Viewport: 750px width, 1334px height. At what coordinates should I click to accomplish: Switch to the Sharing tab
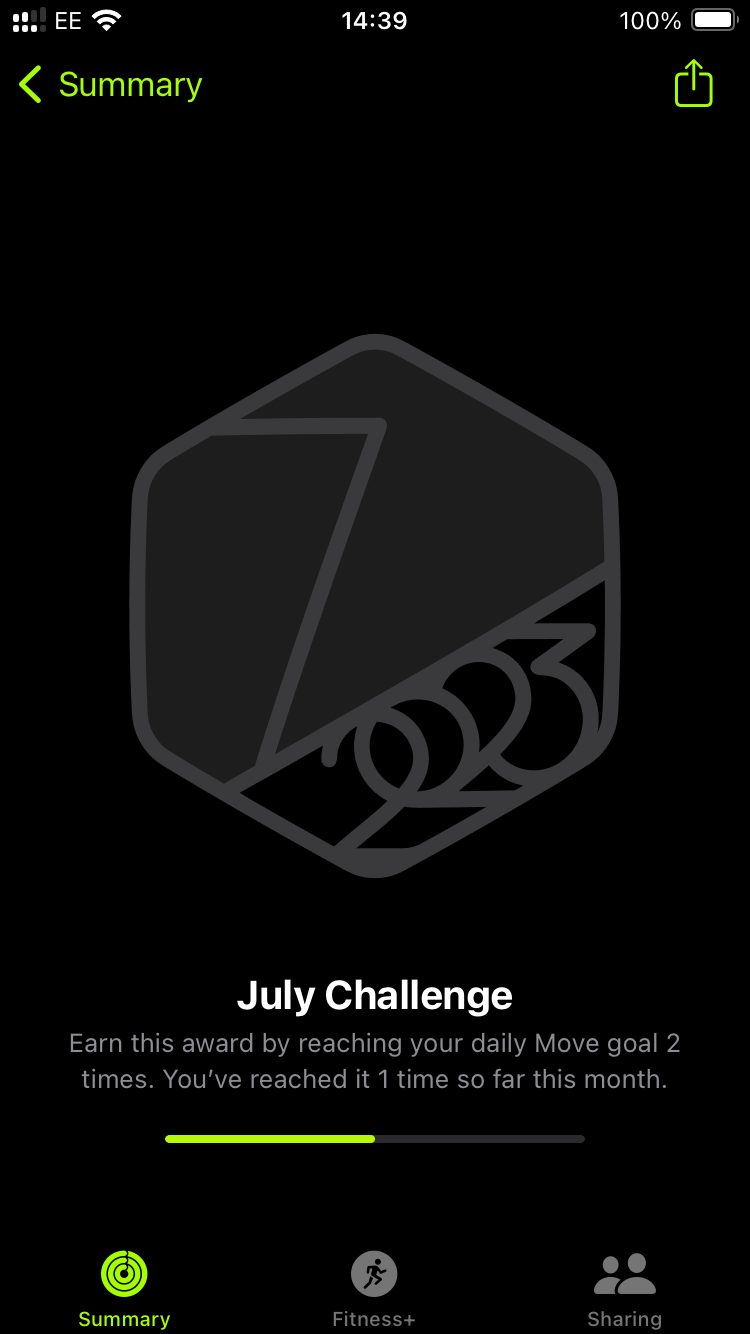click(624, 1288)
